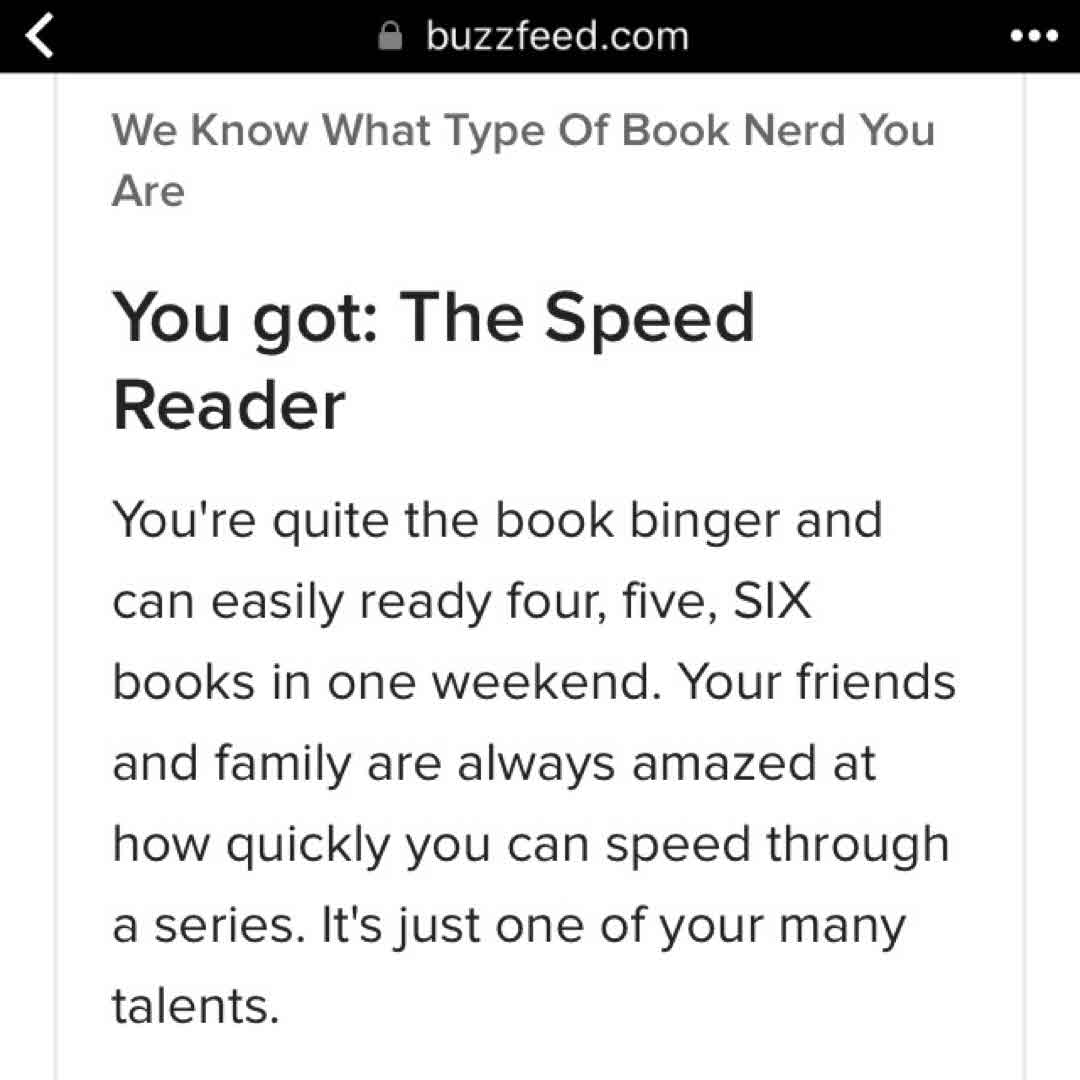This screenshot has height=1080, width=1080.
Task: Go back using the top-left arrow
Action: click(38, 37)
